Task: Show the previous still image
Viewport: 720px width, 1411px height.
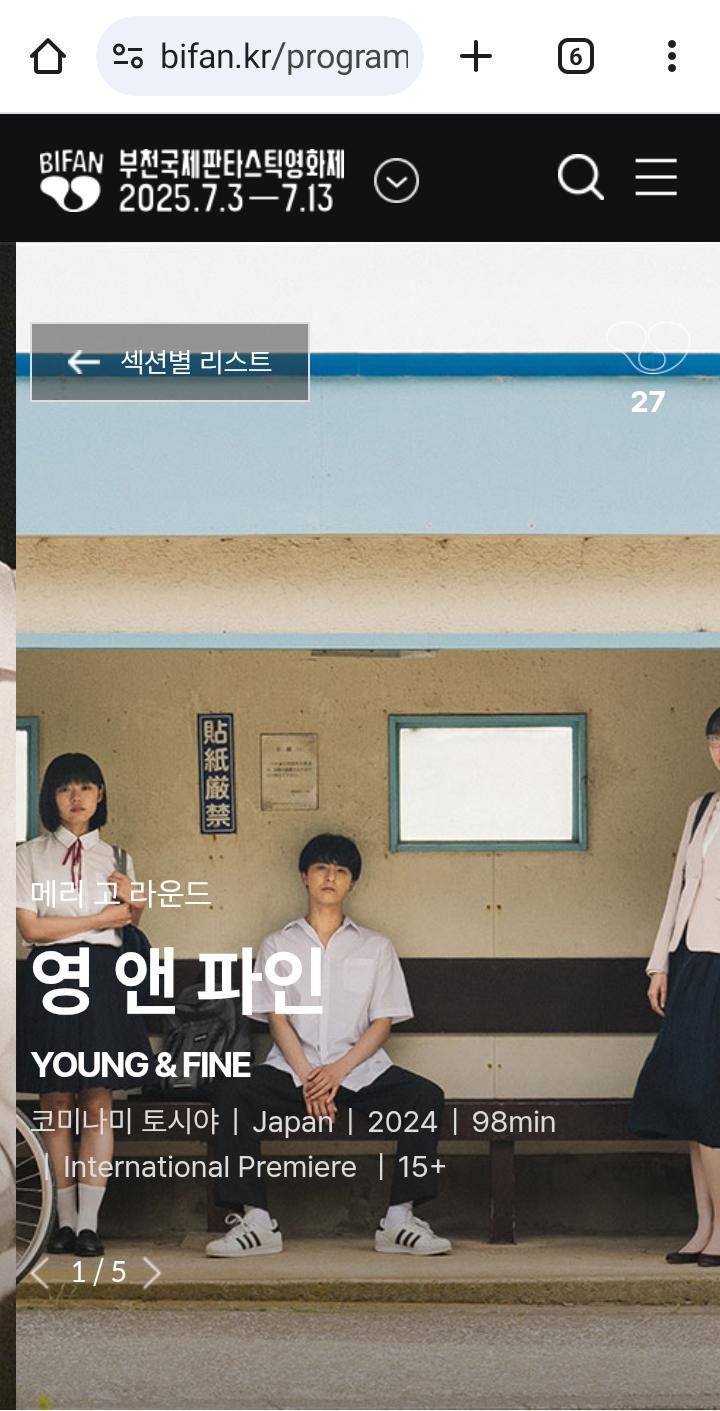Action: 40,1273
